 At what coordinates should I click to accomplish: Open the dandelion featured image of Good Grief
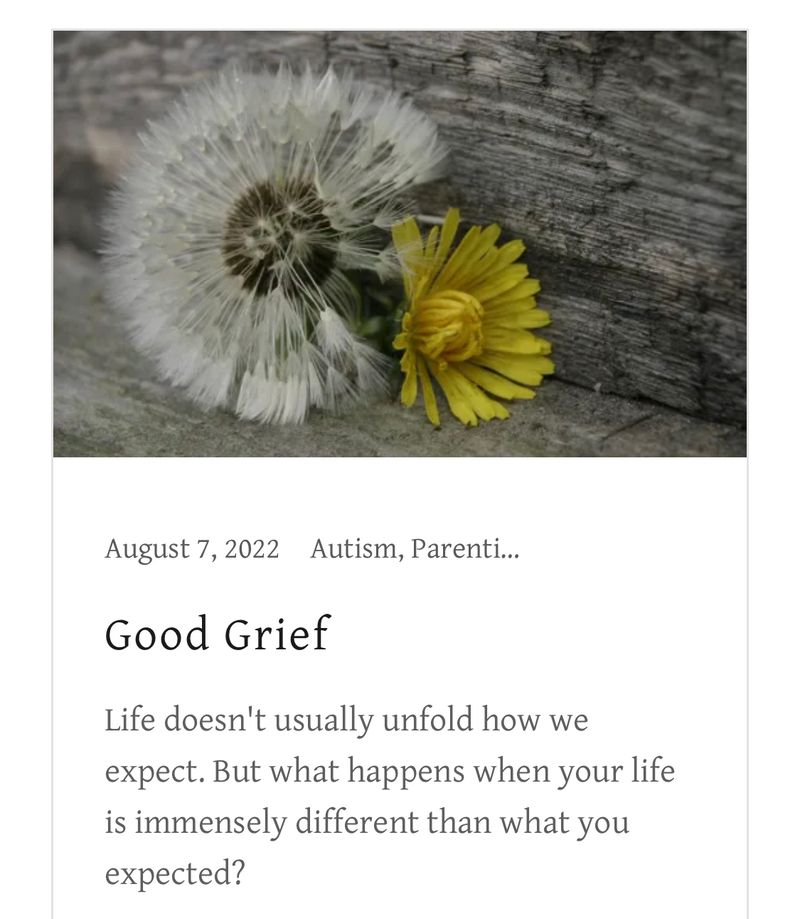pyautogui.click(x=400, y=244)
